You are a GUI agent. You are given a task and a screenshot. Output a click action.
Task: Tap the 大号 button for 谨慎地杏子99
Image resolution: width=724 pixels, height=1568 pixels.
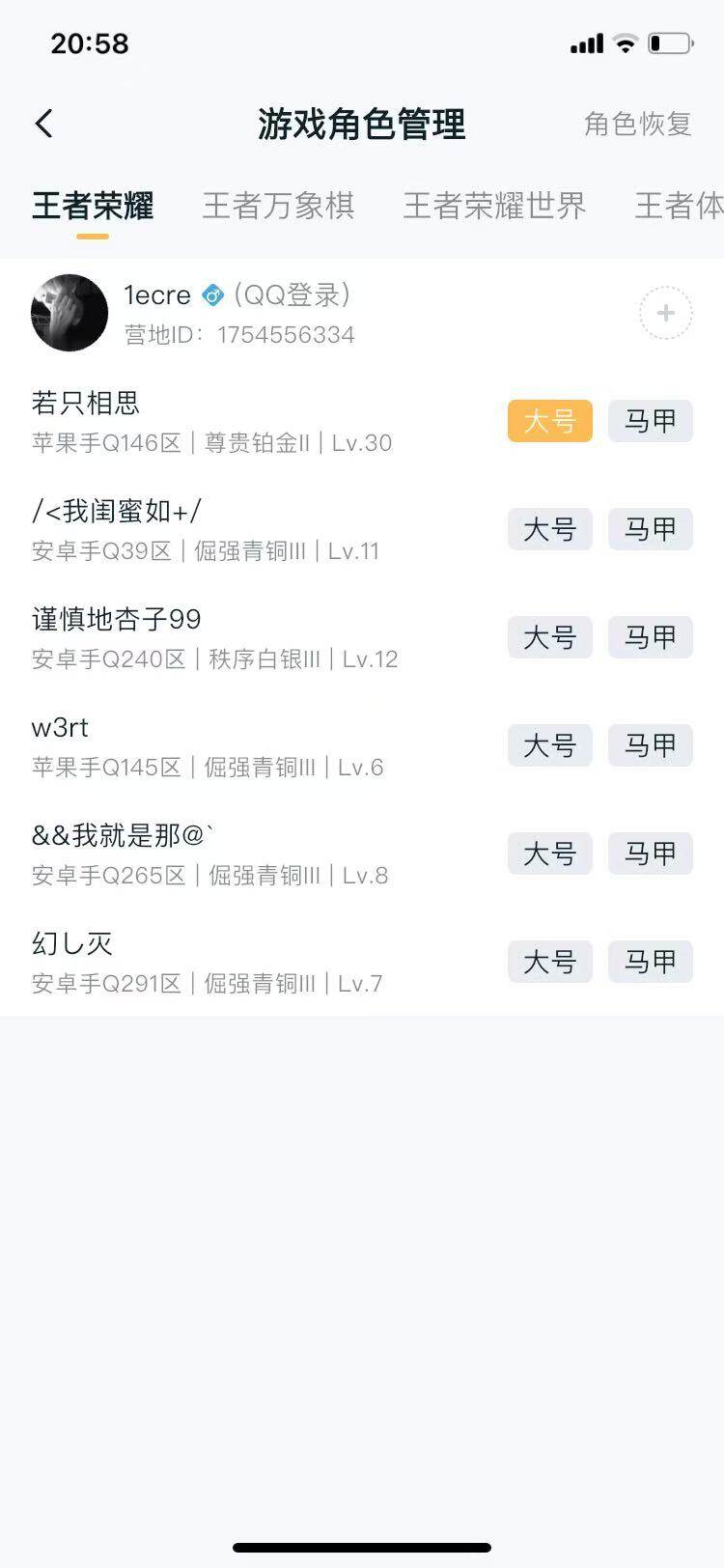548,637
